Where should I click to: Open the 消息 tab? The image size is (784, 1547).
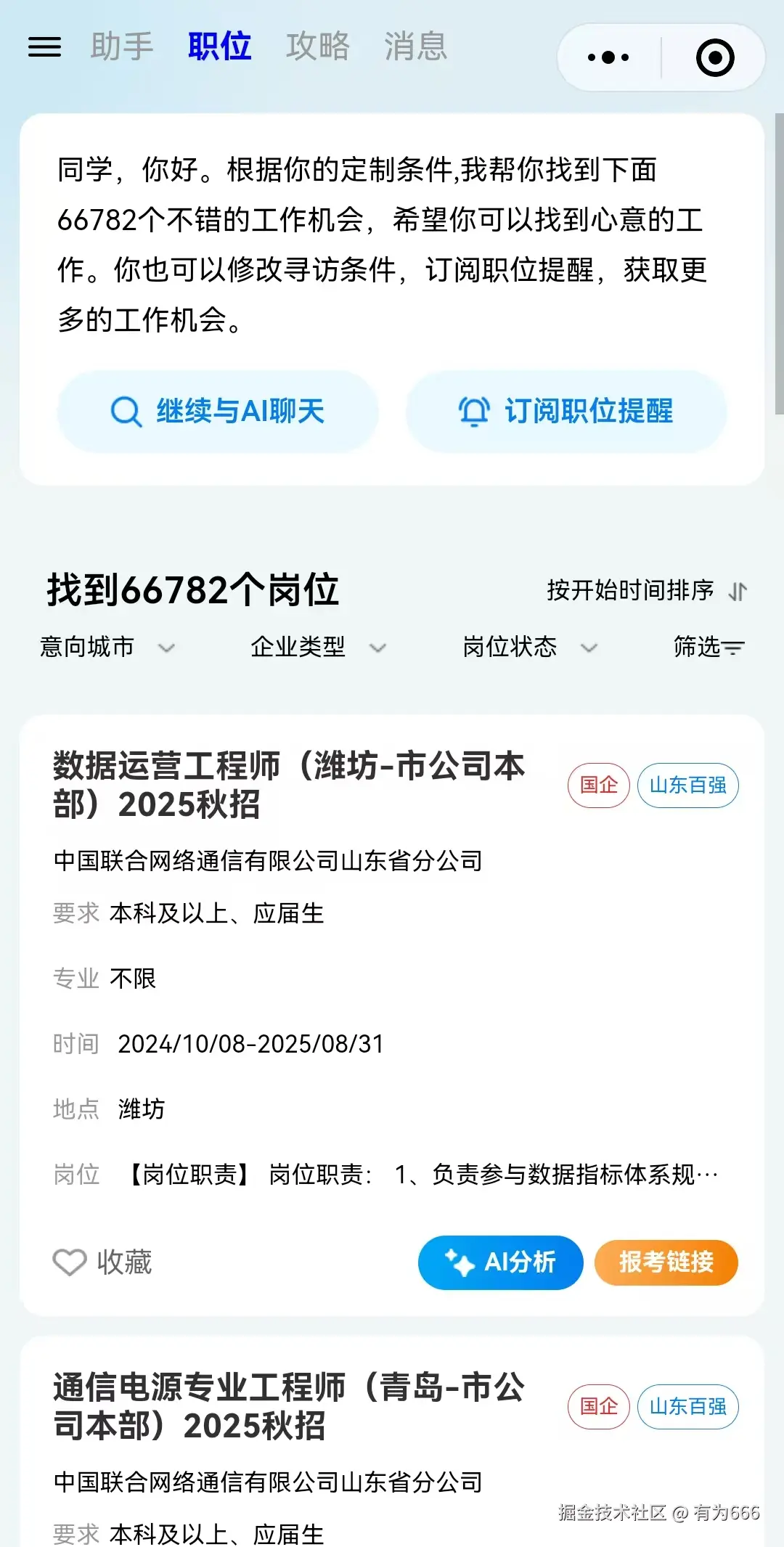click(x=414, y=47)
